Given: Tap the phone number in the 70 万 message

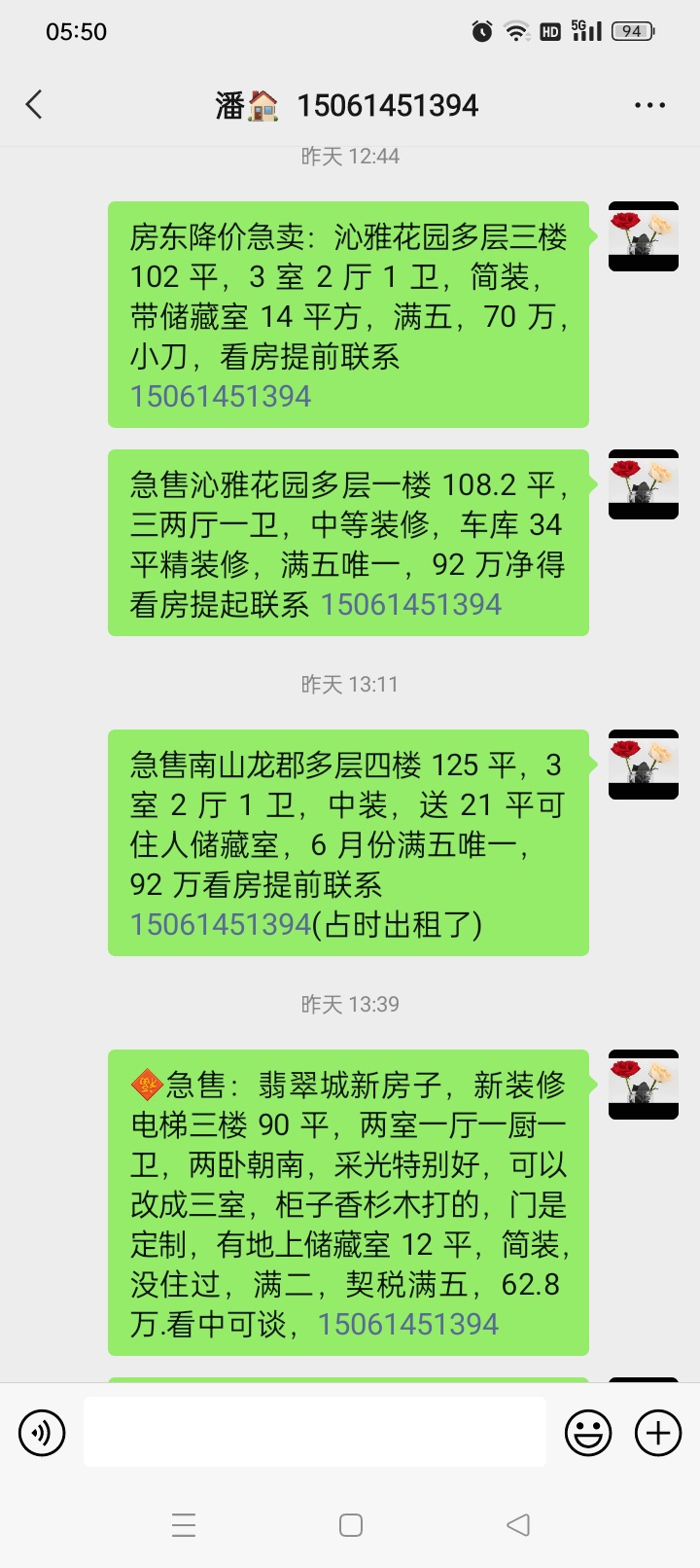Looking at the screenshot, I should 221,397.
